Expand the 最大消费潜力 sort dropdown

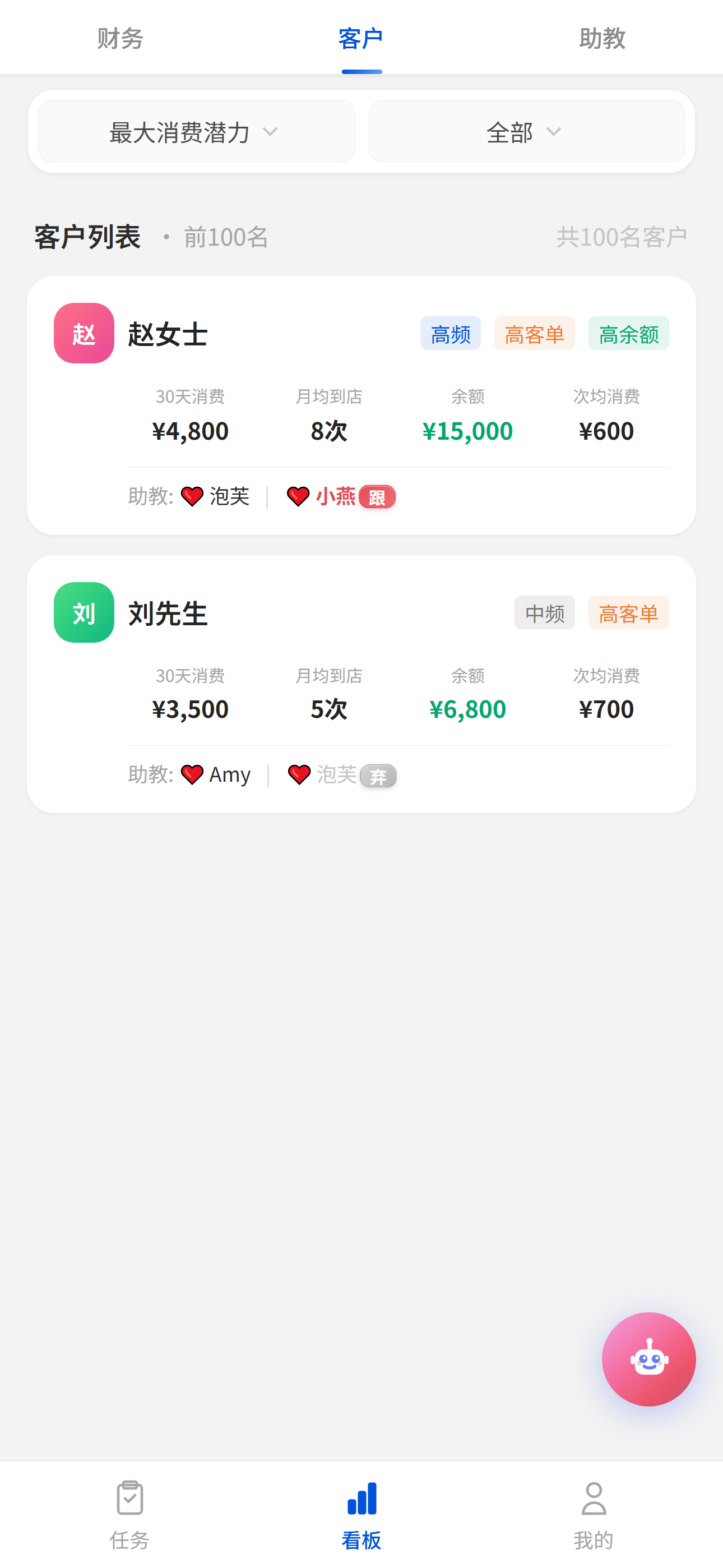(196, 131)
